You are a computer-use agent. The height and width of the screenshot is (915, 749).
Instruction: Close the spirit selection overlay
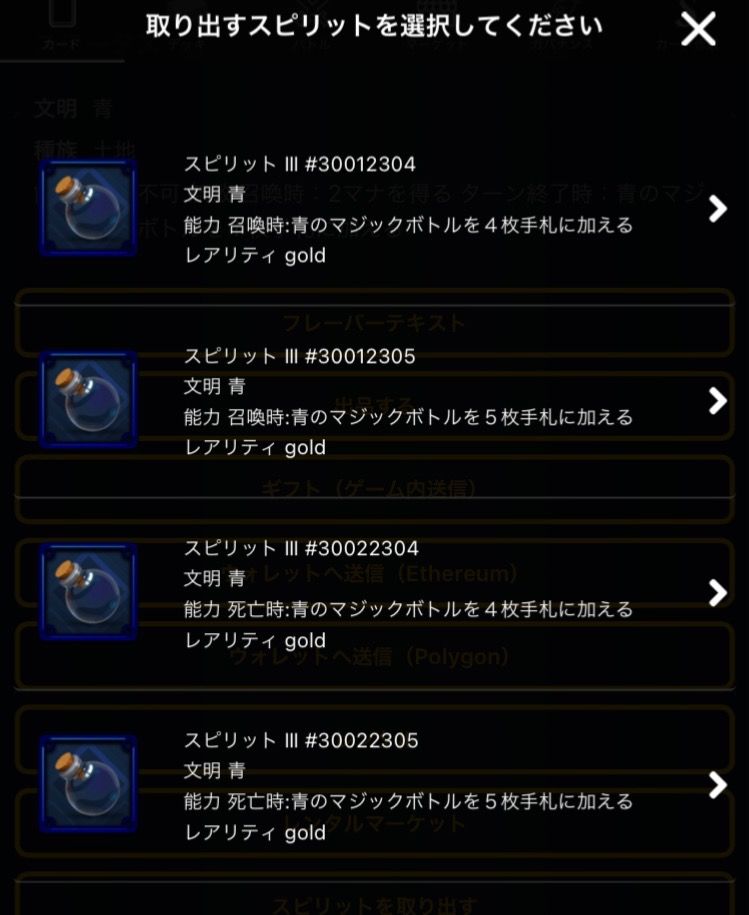click(698, 29)
